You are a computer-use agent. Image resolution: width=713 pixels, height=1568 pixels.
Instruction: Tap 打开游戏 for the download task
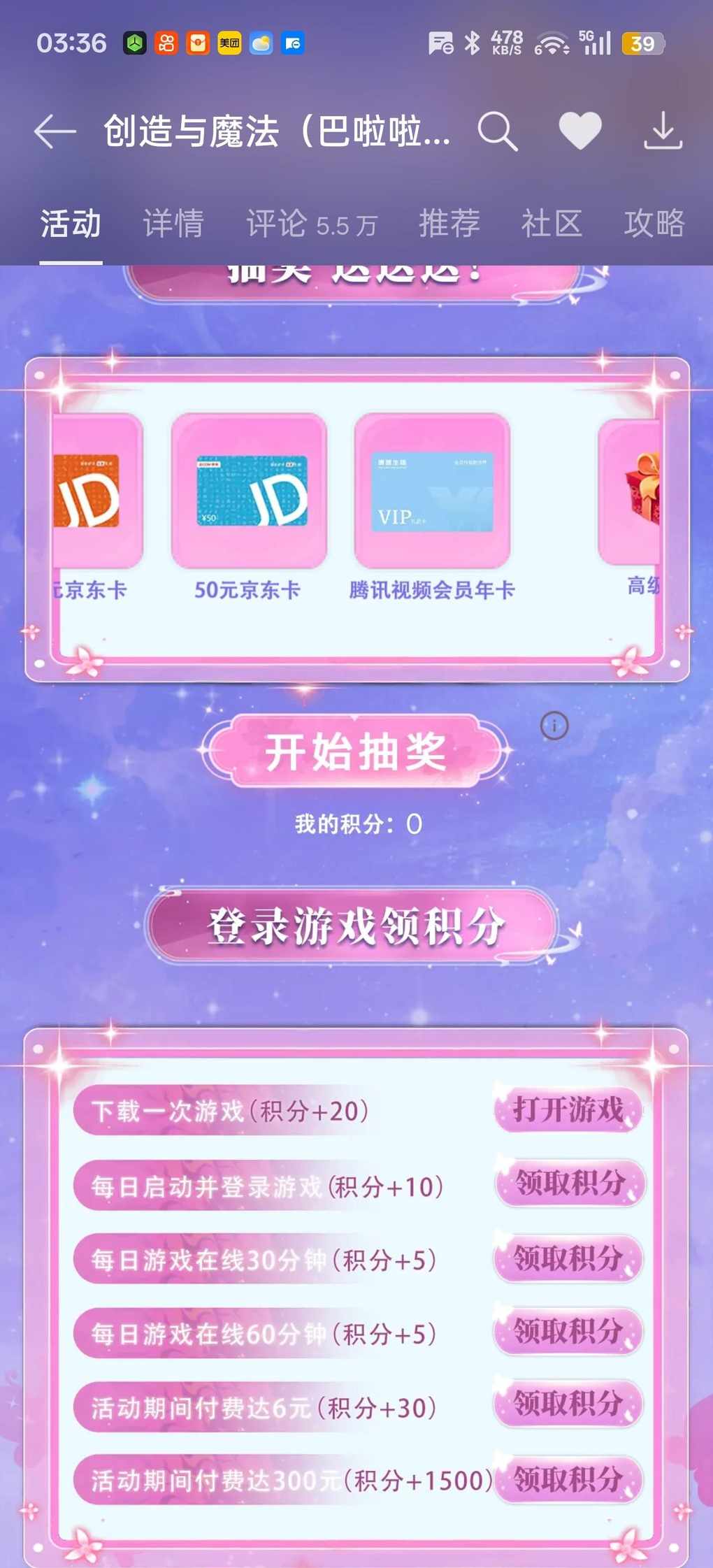[x=568, y=1109]
